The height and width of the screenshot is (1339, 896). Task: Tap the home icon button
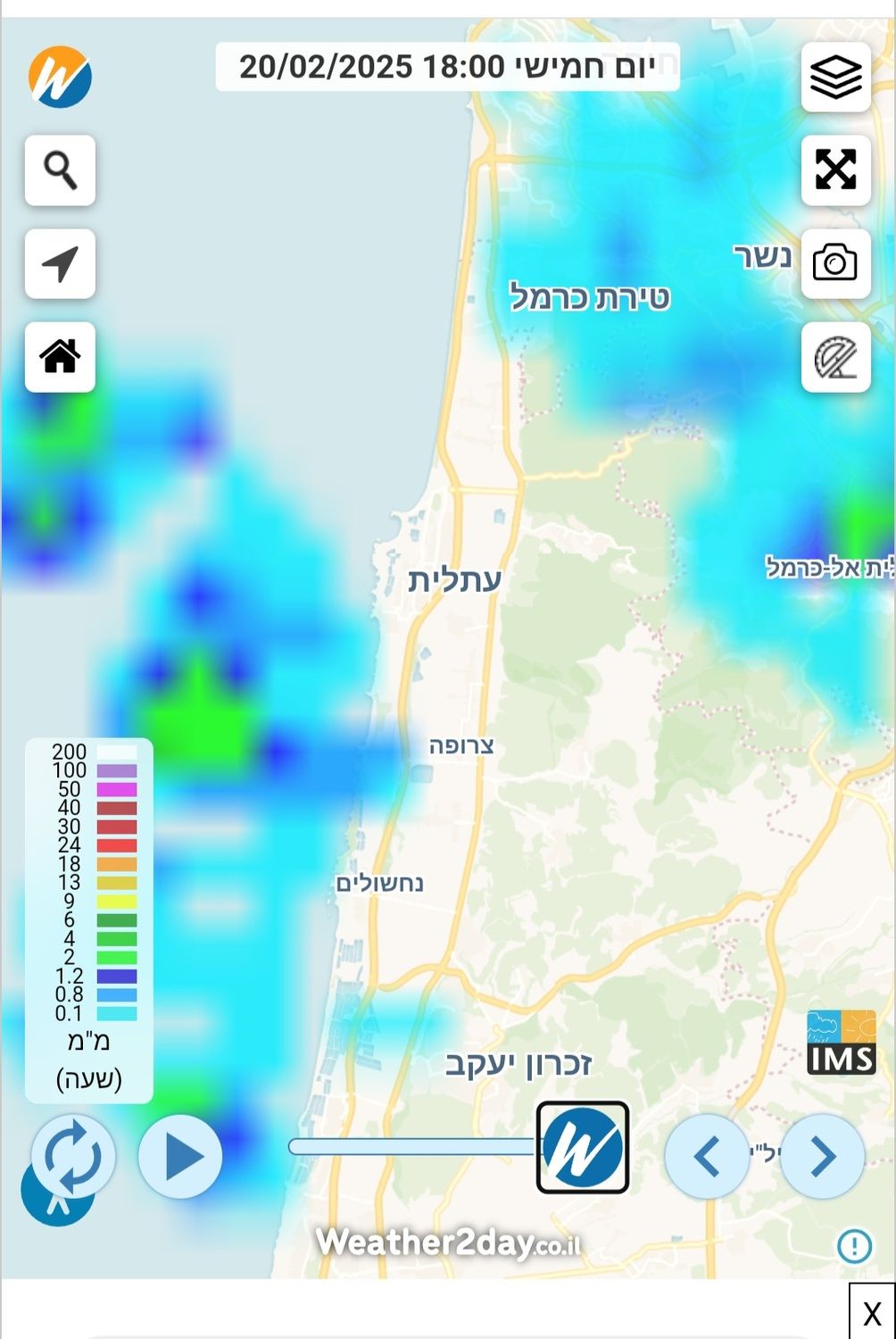point(60,357)
